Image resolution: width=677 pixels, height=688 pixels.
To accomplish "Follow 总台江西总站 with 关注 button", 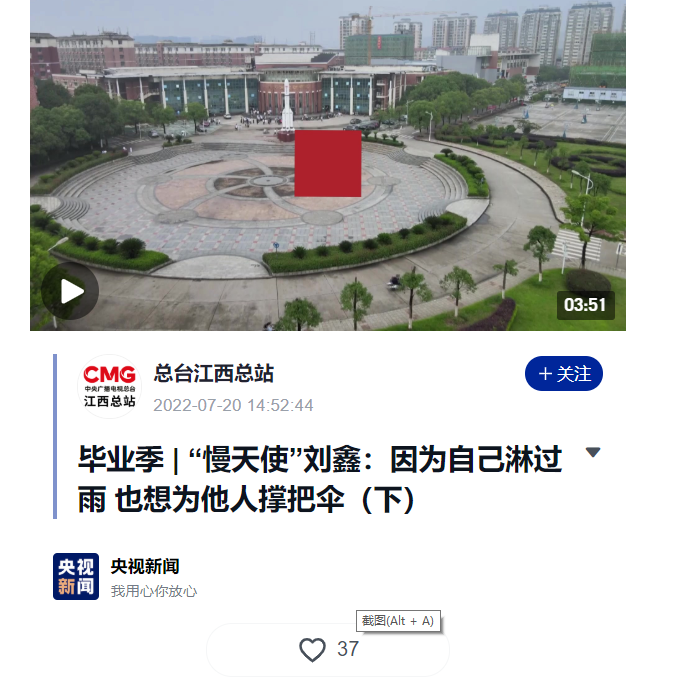I will coord(564,374).
